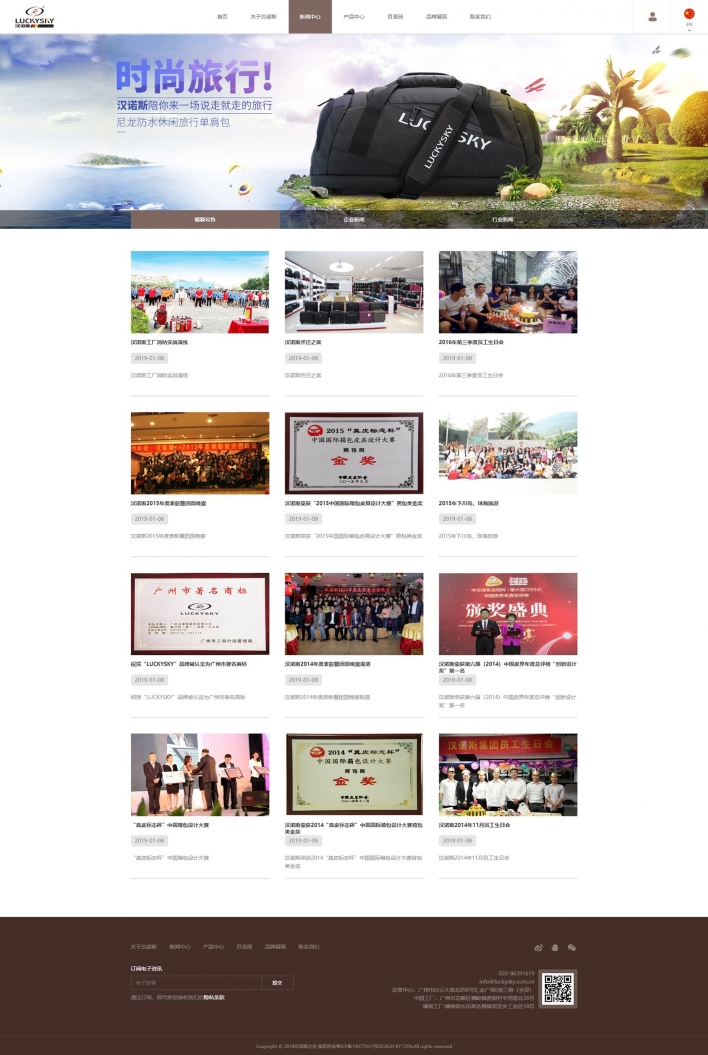This screenshot has height=1055, width=708.
Task: Open article 汉诺斯工厂消防实战演练
Action: tap(199, 292)
